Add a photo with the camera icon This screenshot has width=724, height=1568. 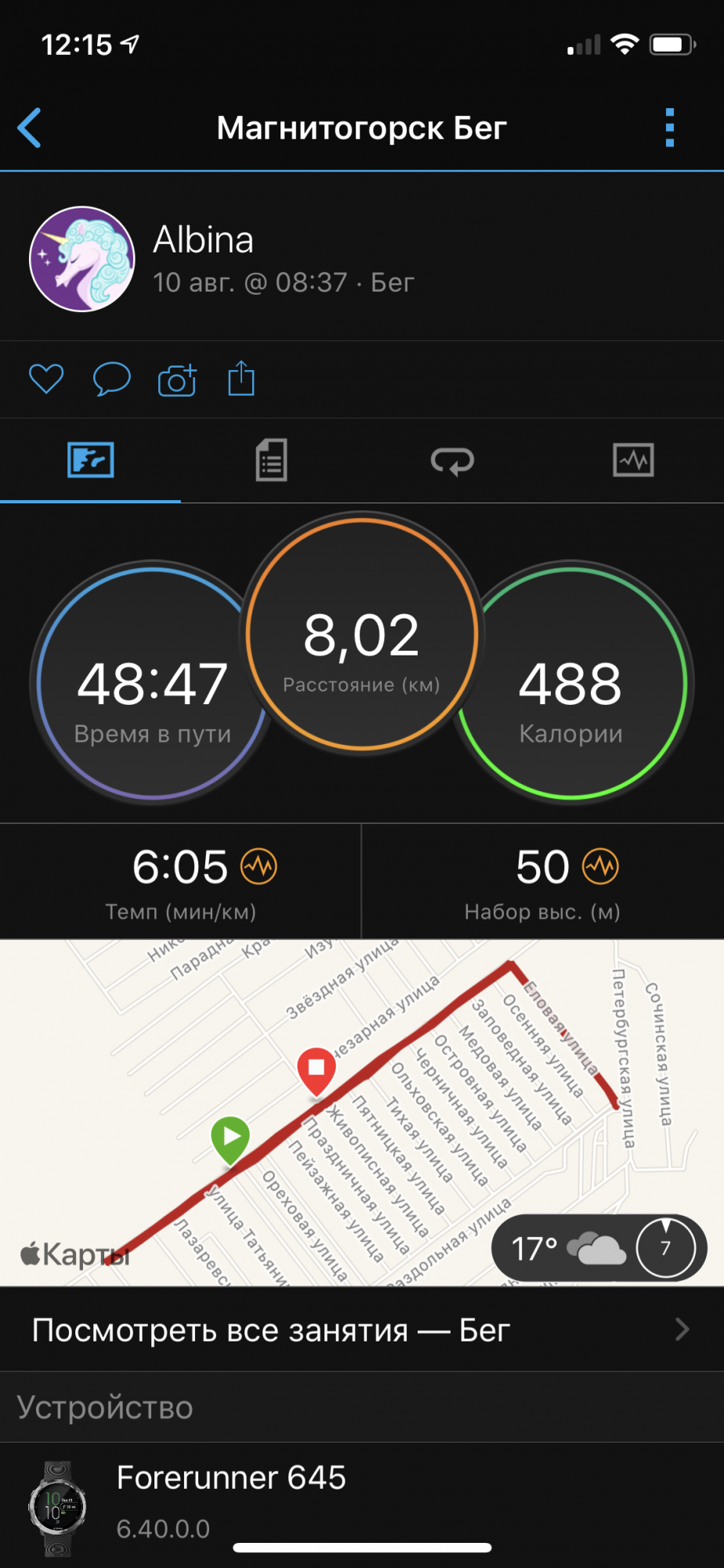[177, 380]
